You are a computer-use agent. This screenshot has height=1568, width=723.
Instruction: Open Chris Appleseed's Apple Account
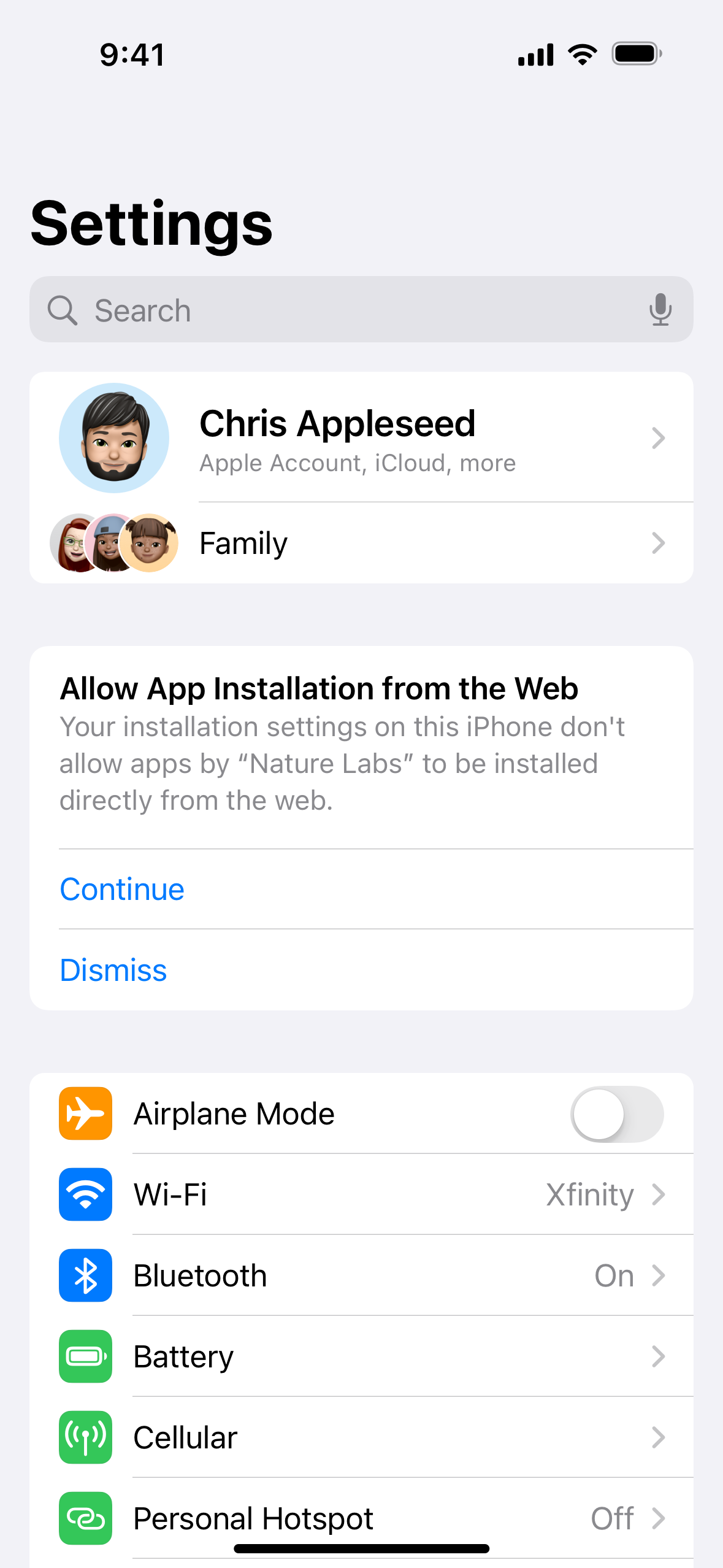[x=361, y=437]
